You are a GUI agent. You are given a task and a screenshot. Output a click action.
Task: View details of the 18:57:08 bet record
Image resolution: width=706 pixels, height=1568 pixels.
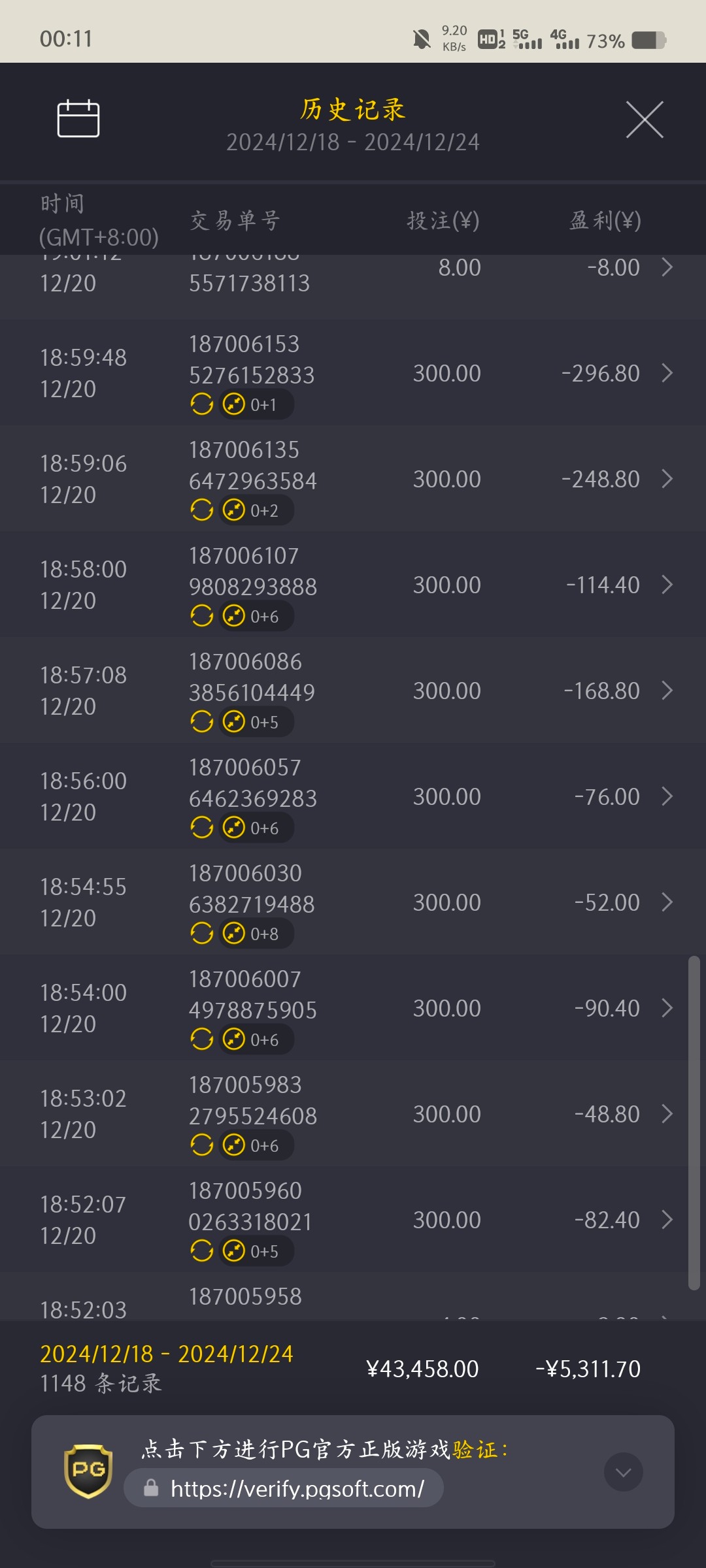pyautogui.click(x=353, y=690)
